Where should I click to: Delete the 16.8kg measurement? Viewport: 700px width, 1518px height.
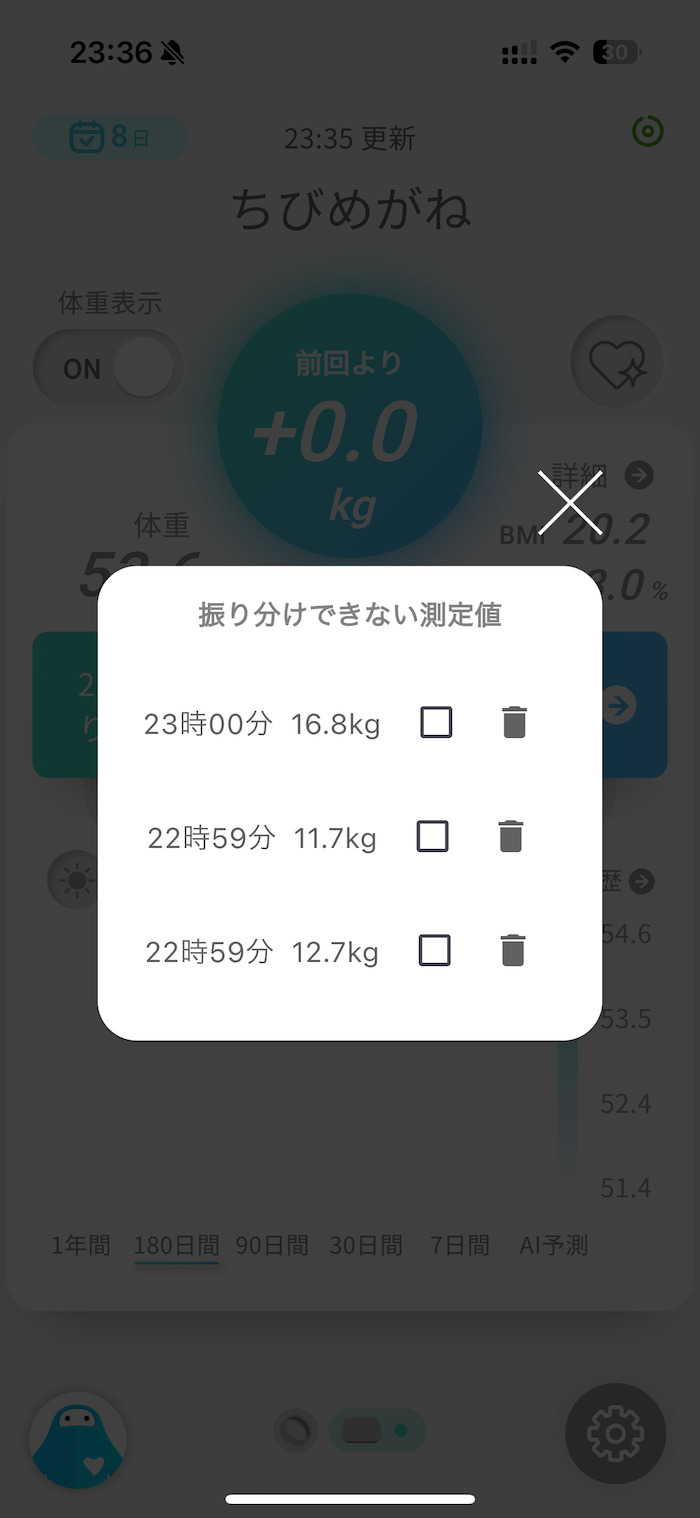(x=514, y=722)
